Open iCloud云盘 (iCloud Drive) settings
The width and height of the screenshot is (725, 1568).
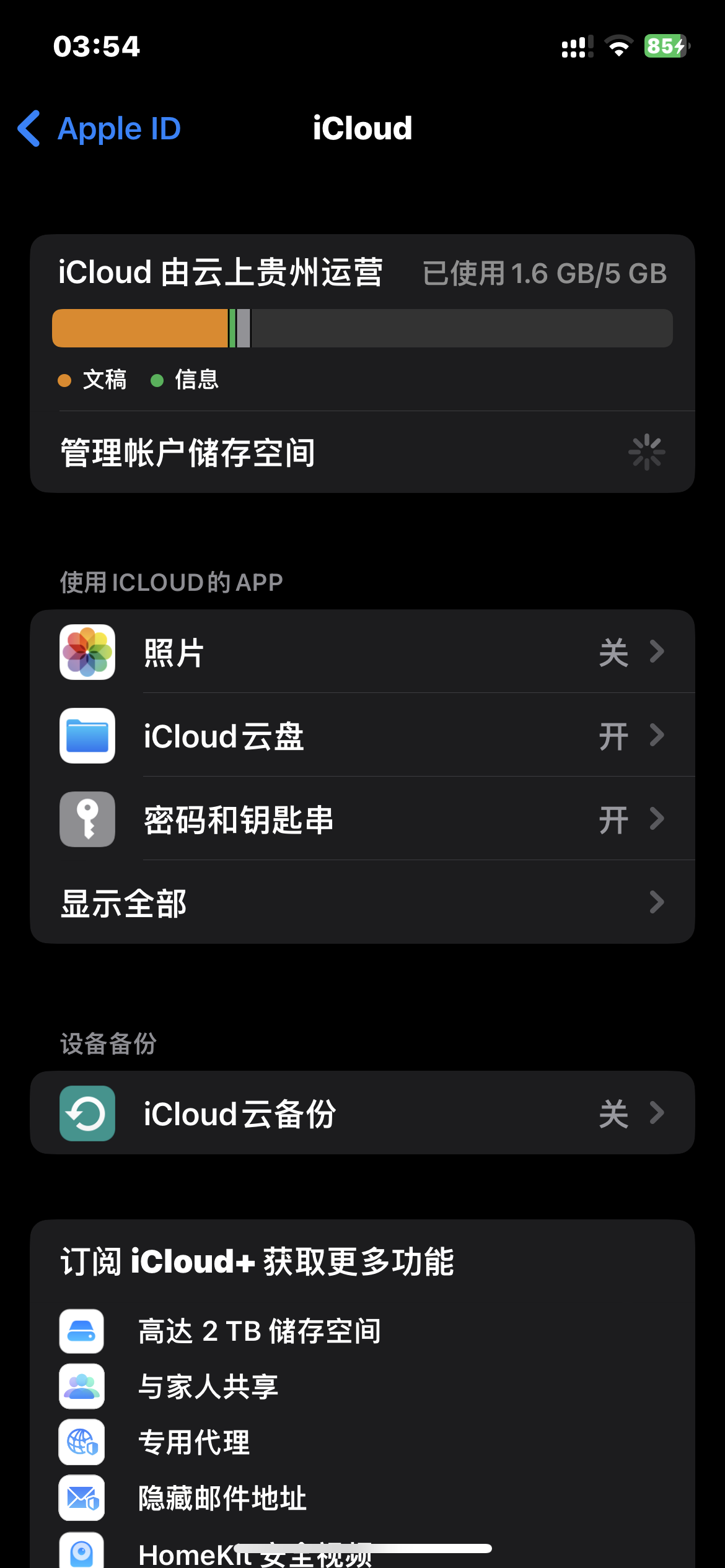click(x=362, y=736)
